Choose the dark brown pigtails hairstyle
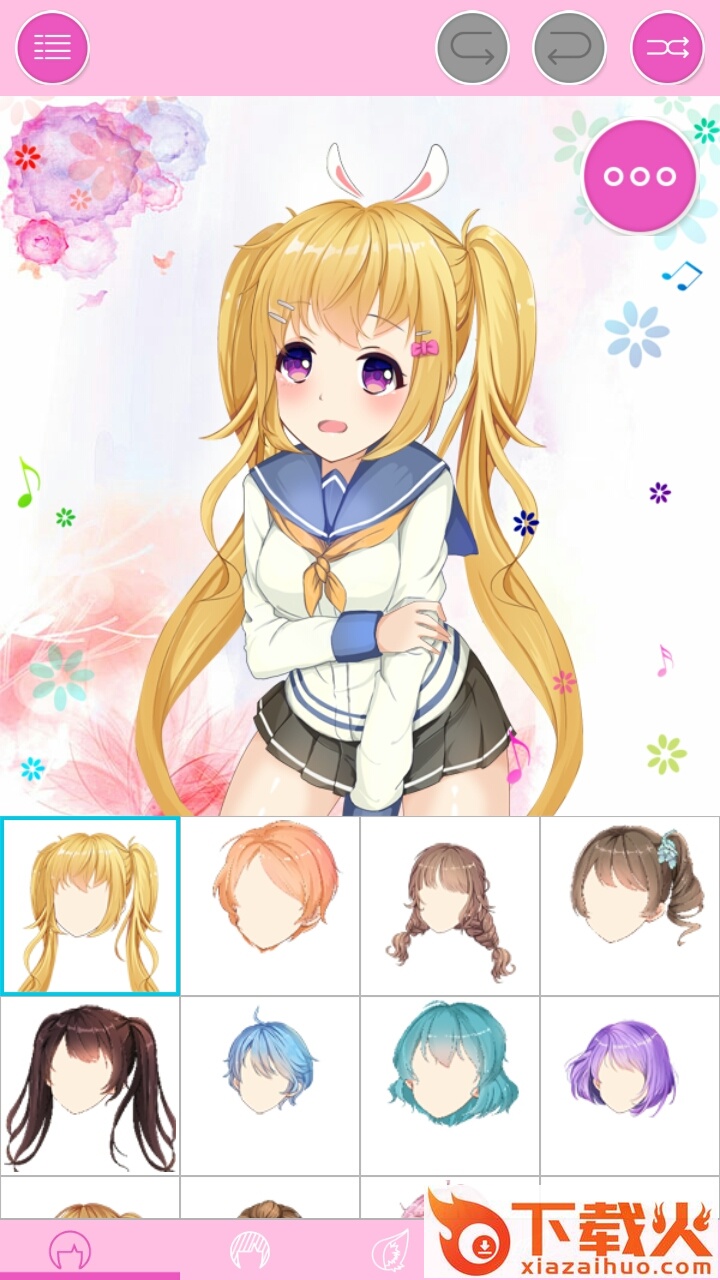The width and height of the screenshot is (720, 1280). pos(90,1086)
